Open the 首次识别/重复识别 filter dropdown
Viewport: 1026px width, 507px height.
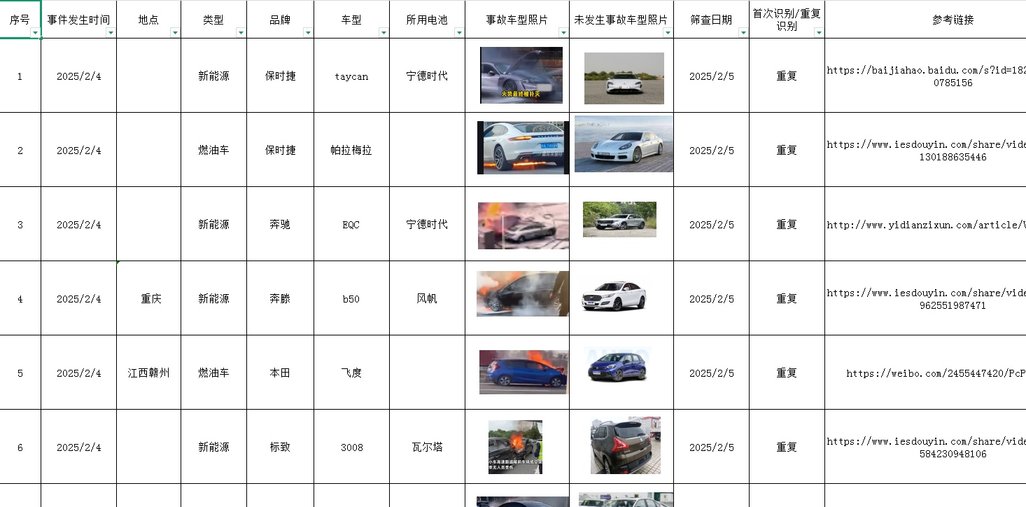pyautogui.click(x=819, y=33)
